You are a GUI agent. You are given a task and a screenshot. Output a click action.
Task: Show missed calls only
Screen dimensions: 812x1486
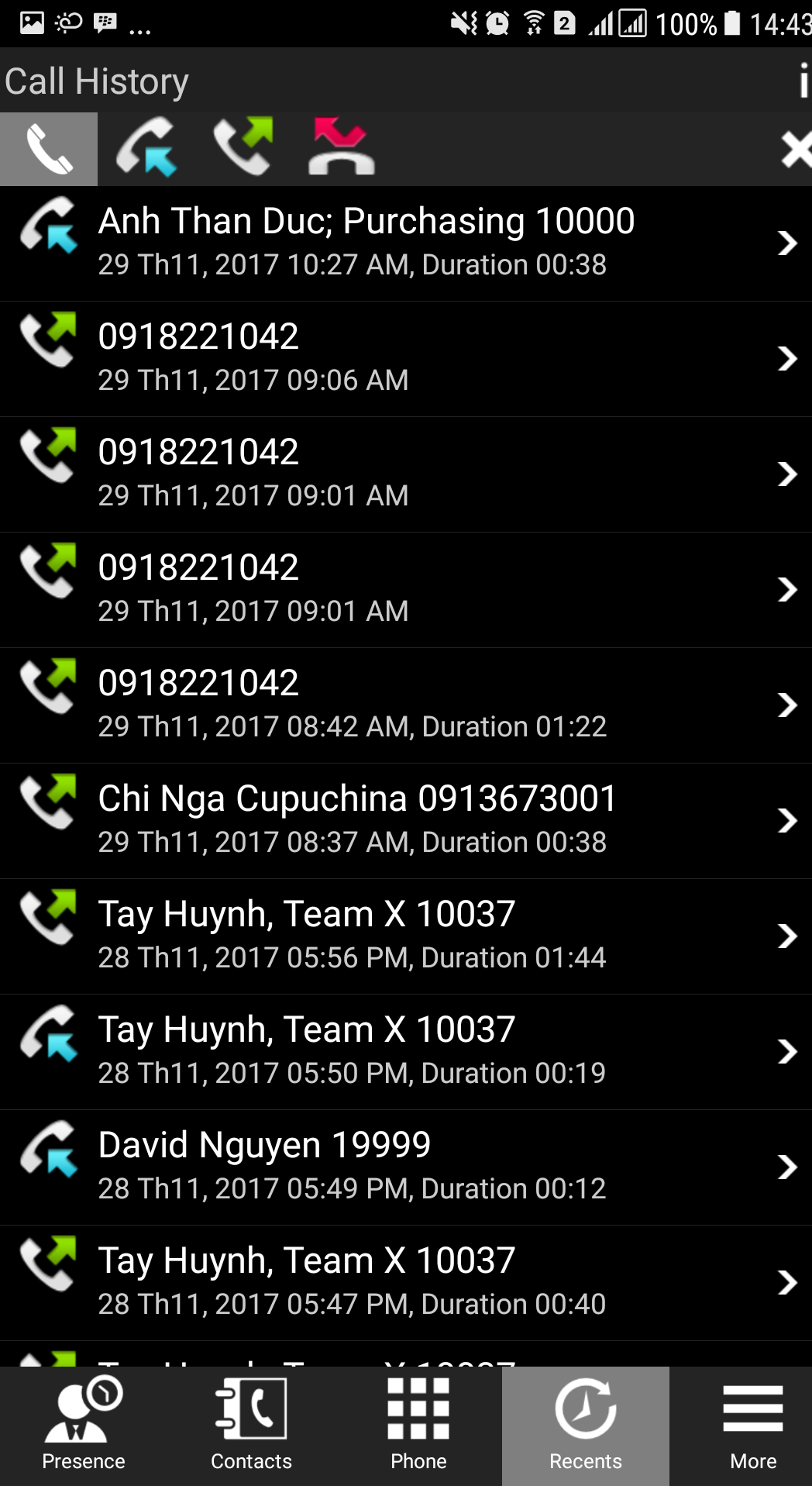tap(341, 147)
